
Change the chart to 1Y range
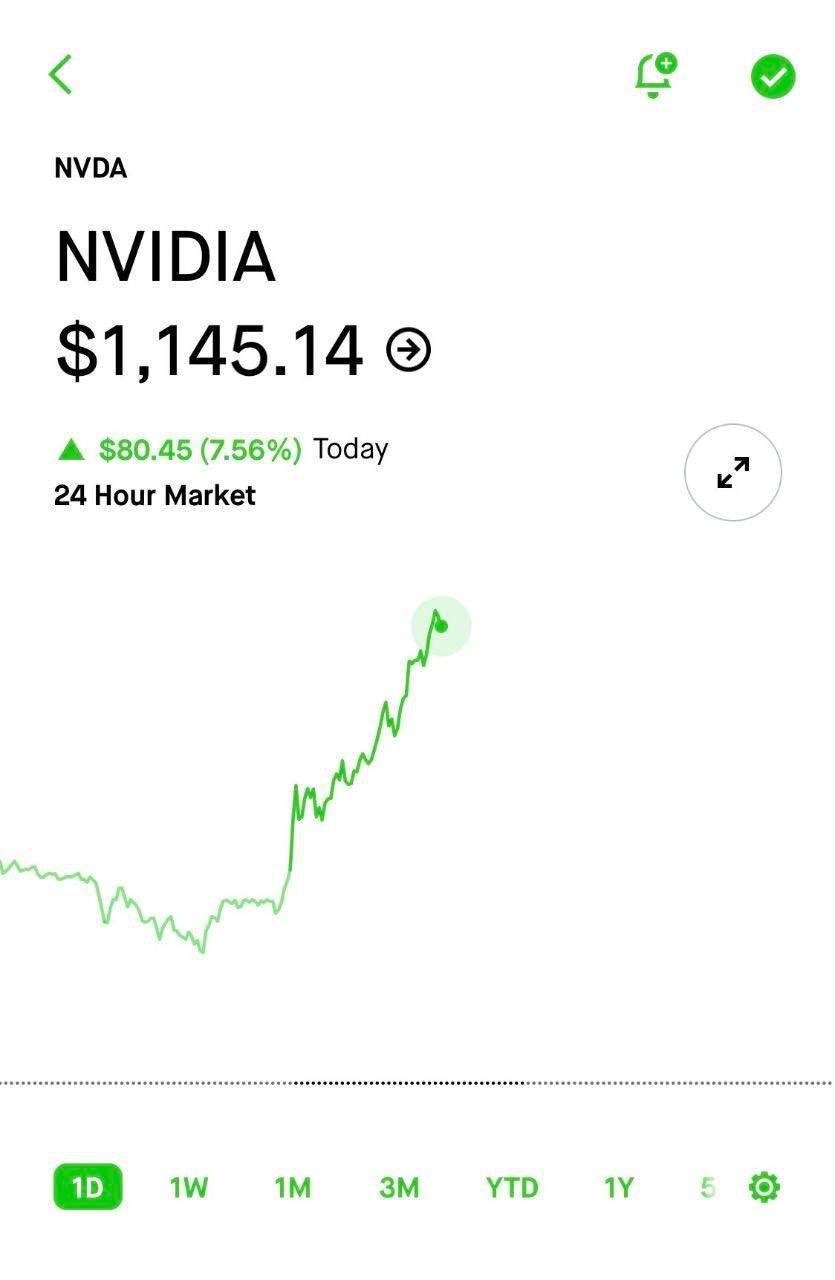click(x=619, y=1187)
